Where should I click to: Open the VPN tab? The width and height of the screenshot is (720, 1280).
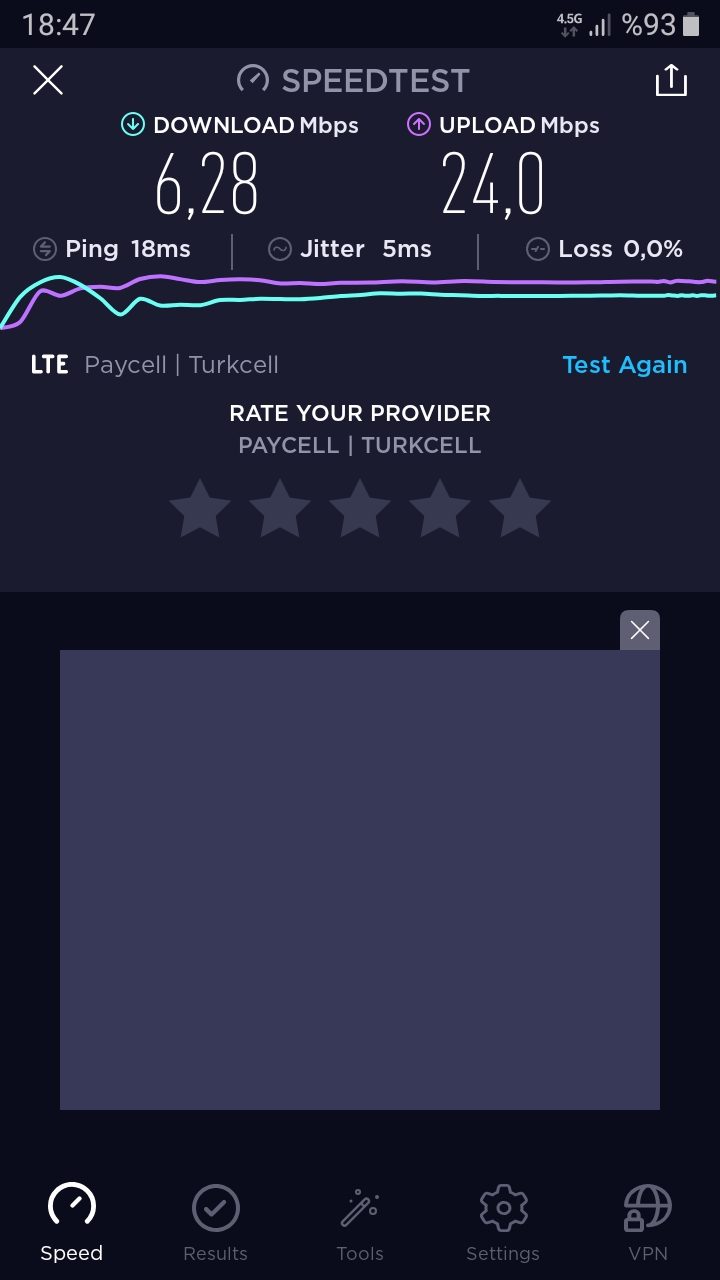point(647,1222)
